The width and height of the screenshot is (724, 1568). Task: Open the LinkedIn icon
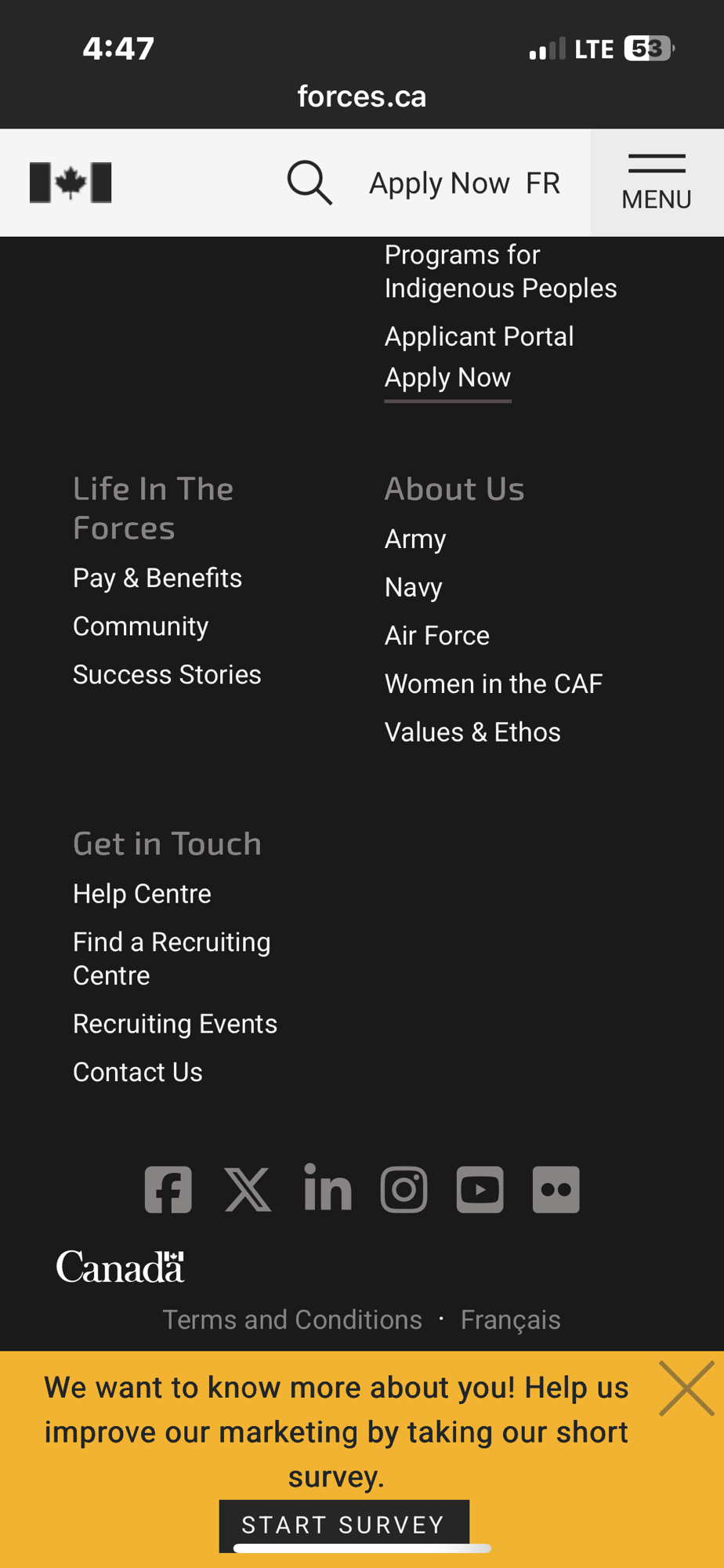[x=328, y=1189]
